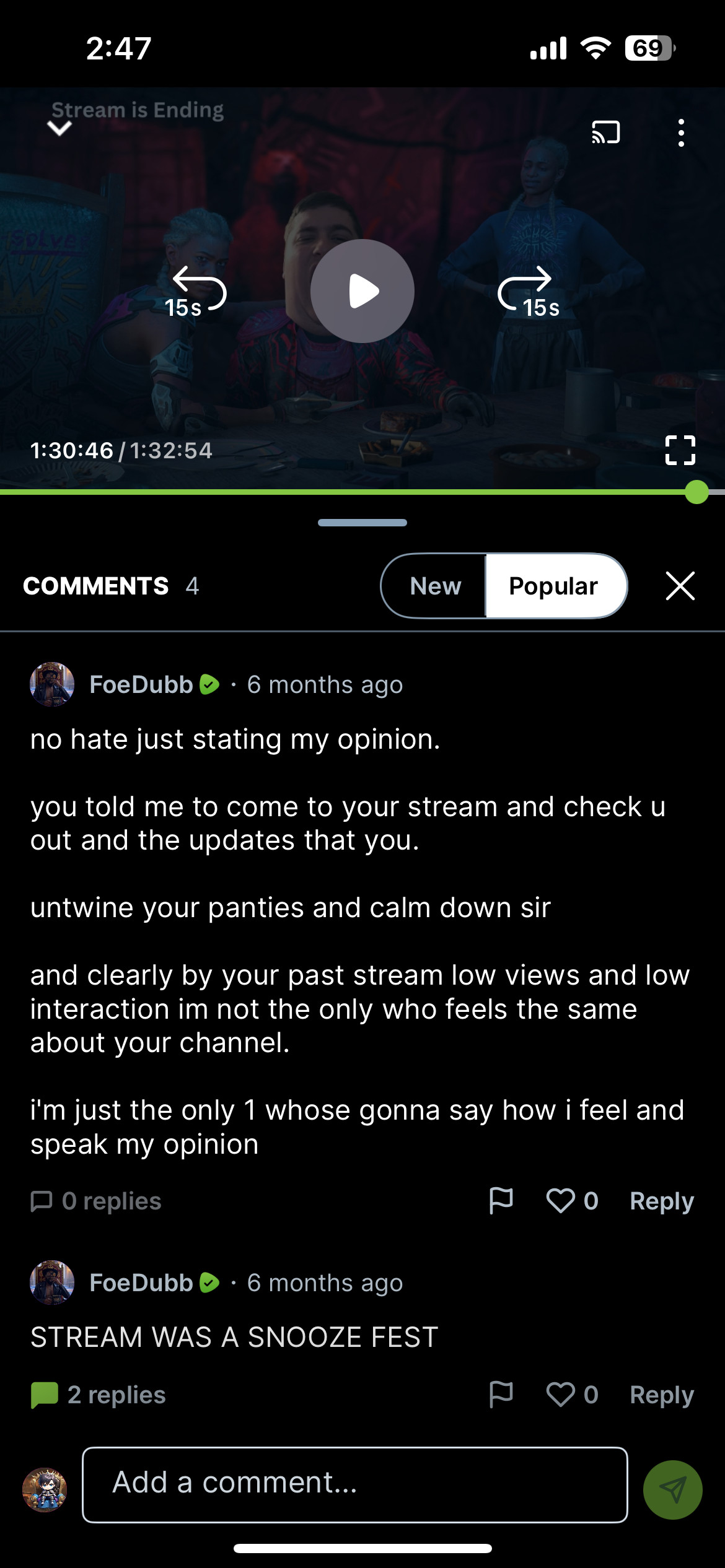The height and width of the screenshot is (1568, 725).
Task: Report the SNOOZE FEST comment
Action: (x=501, y=1395)
